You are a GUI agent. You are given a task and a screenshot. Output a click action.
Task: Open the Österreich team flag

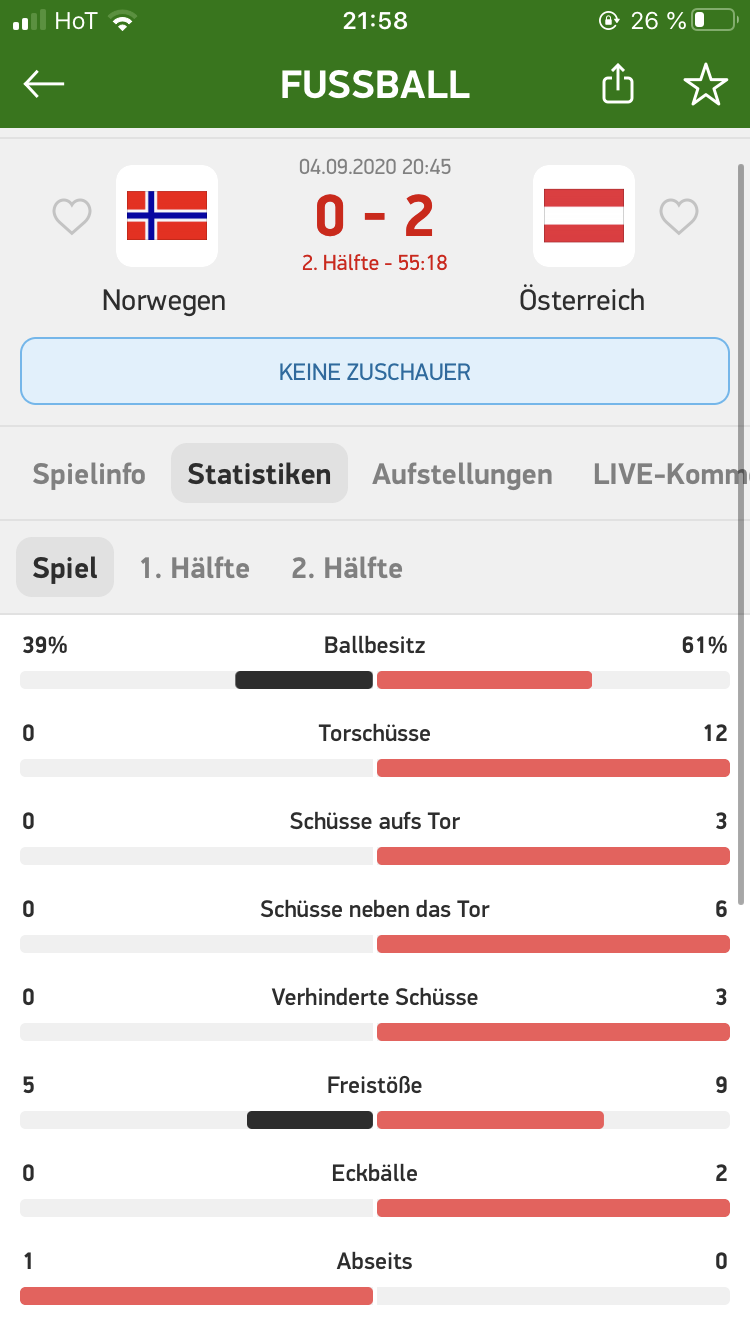tap(584, 216)
